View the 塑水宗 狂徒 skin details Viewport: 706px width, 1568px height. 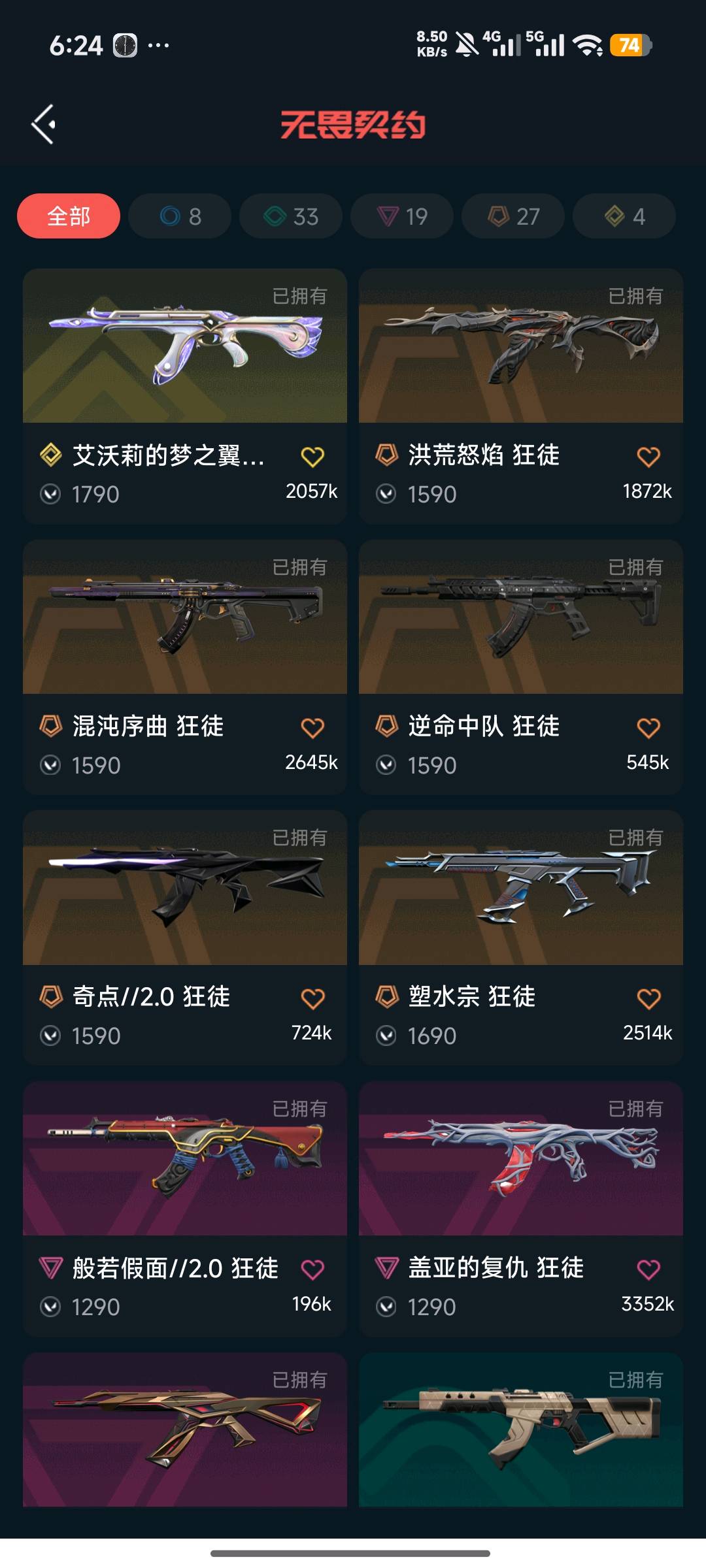click(521, 938)
